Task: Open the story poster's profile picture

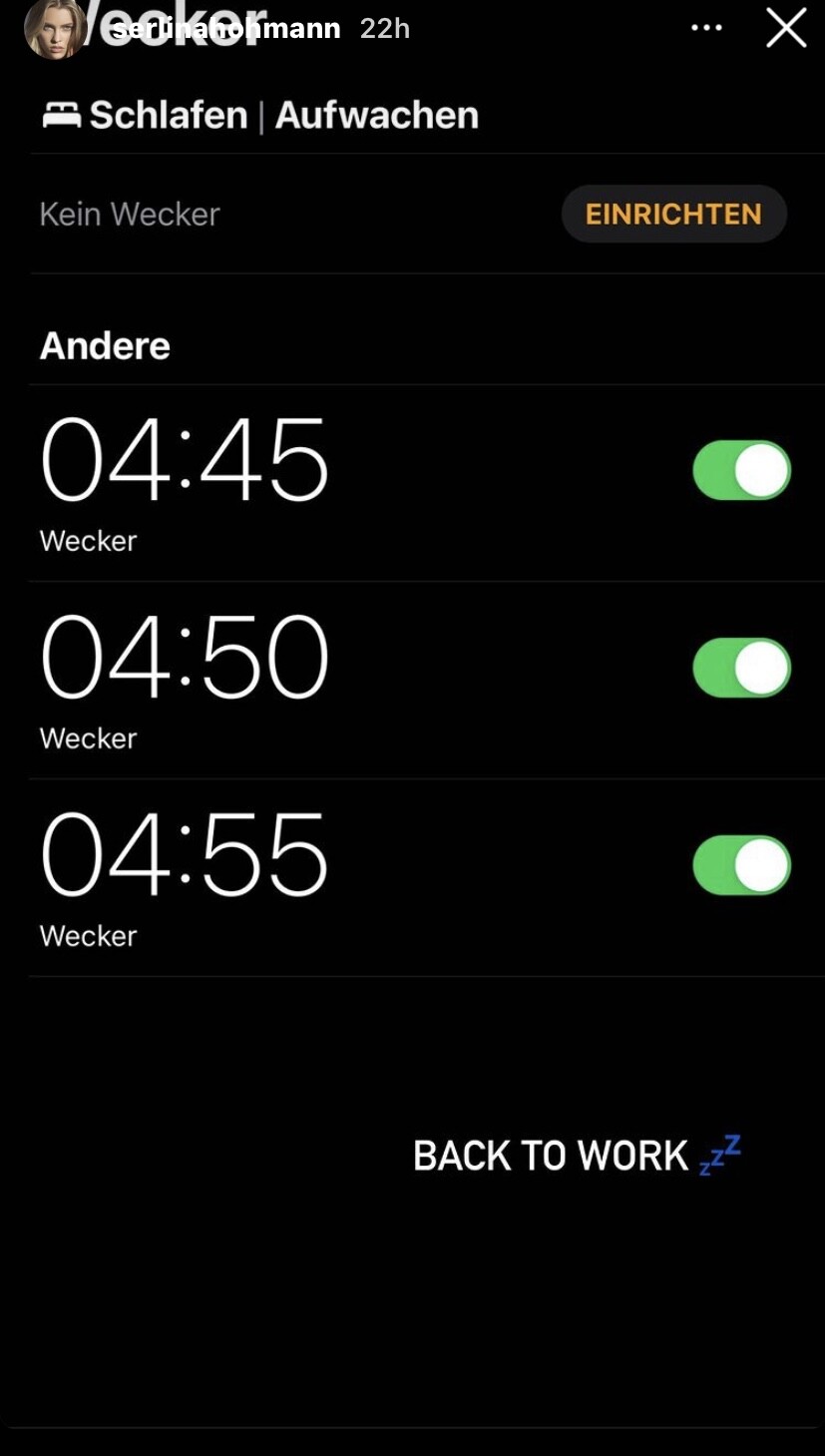Action: [55, 29]
